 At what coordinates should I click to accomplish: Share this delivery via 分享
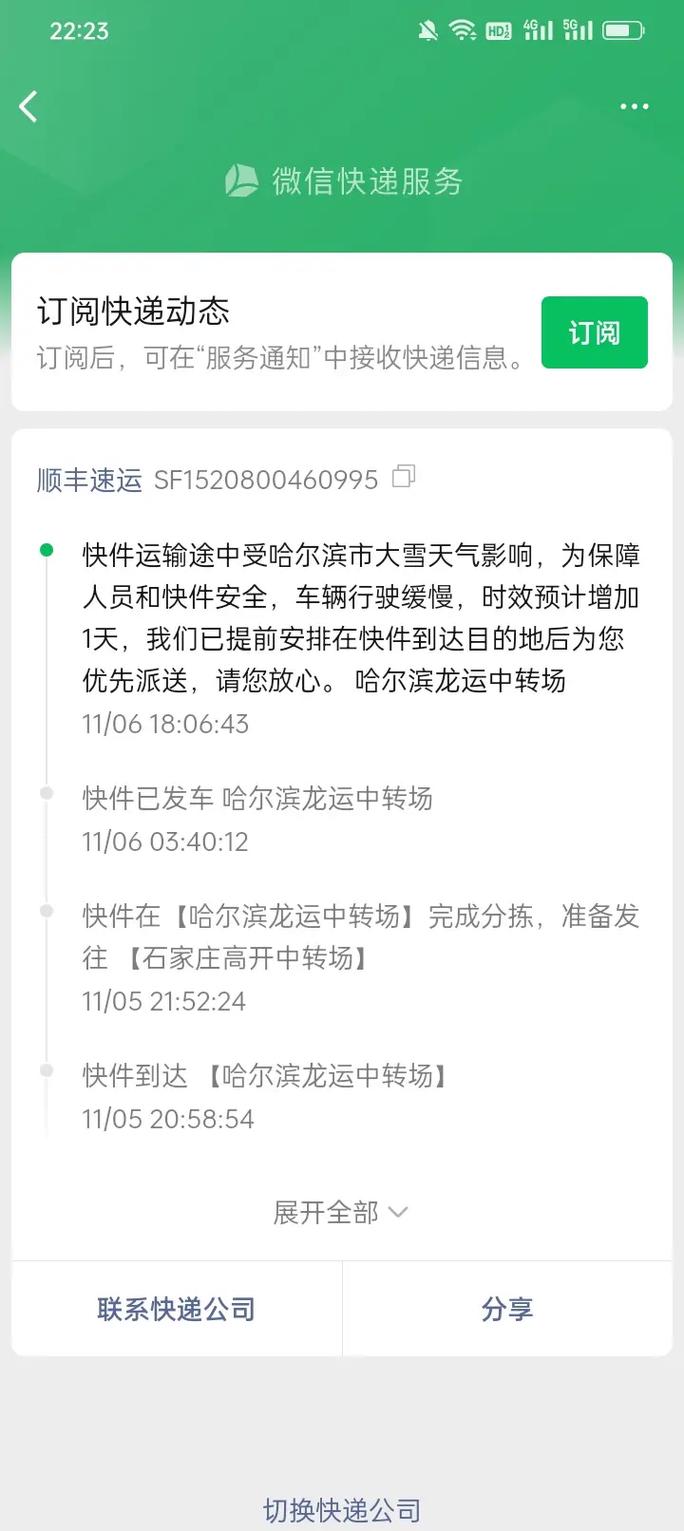coord(507,1309)
